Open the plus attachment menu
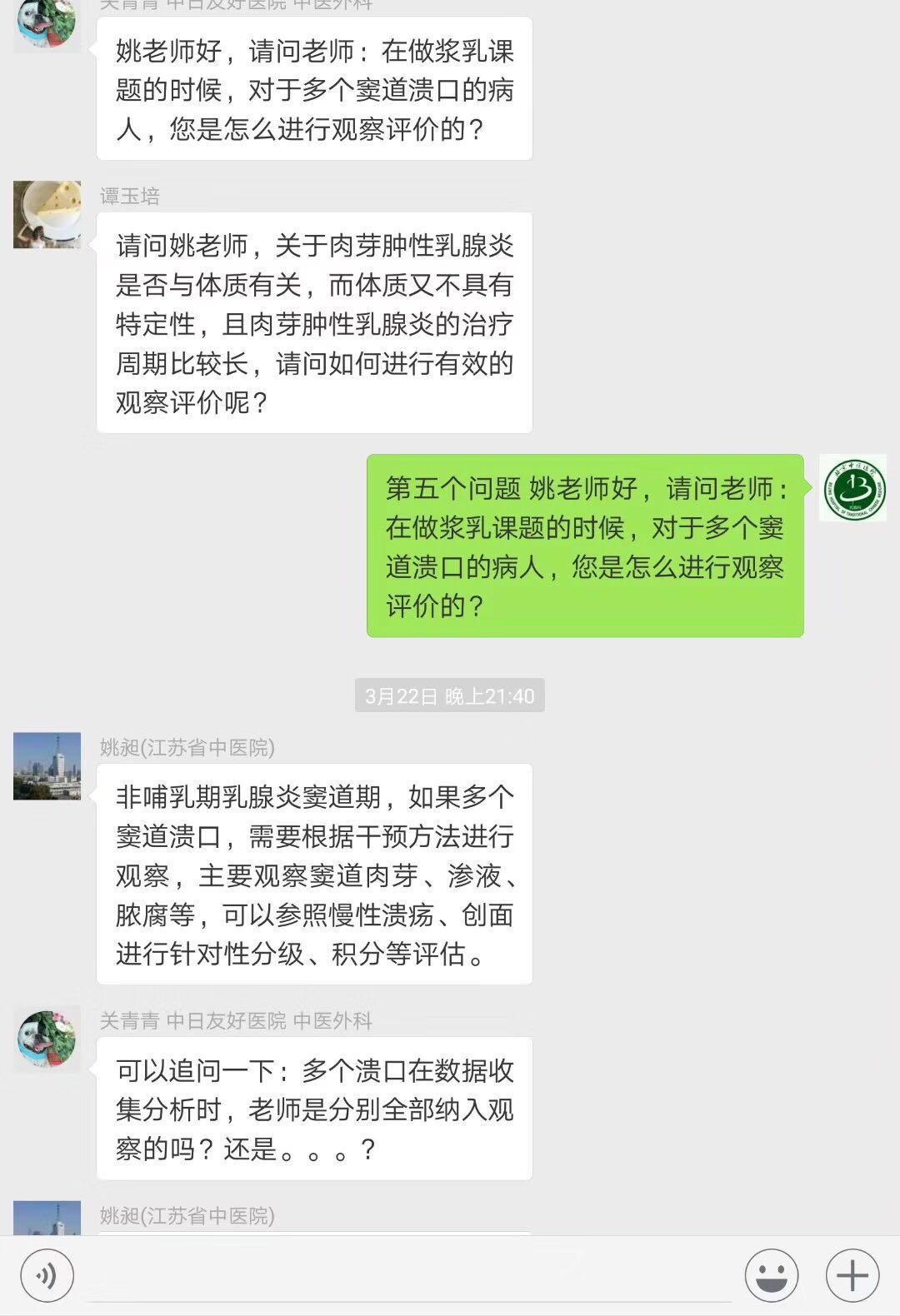 click(852, 1275)
